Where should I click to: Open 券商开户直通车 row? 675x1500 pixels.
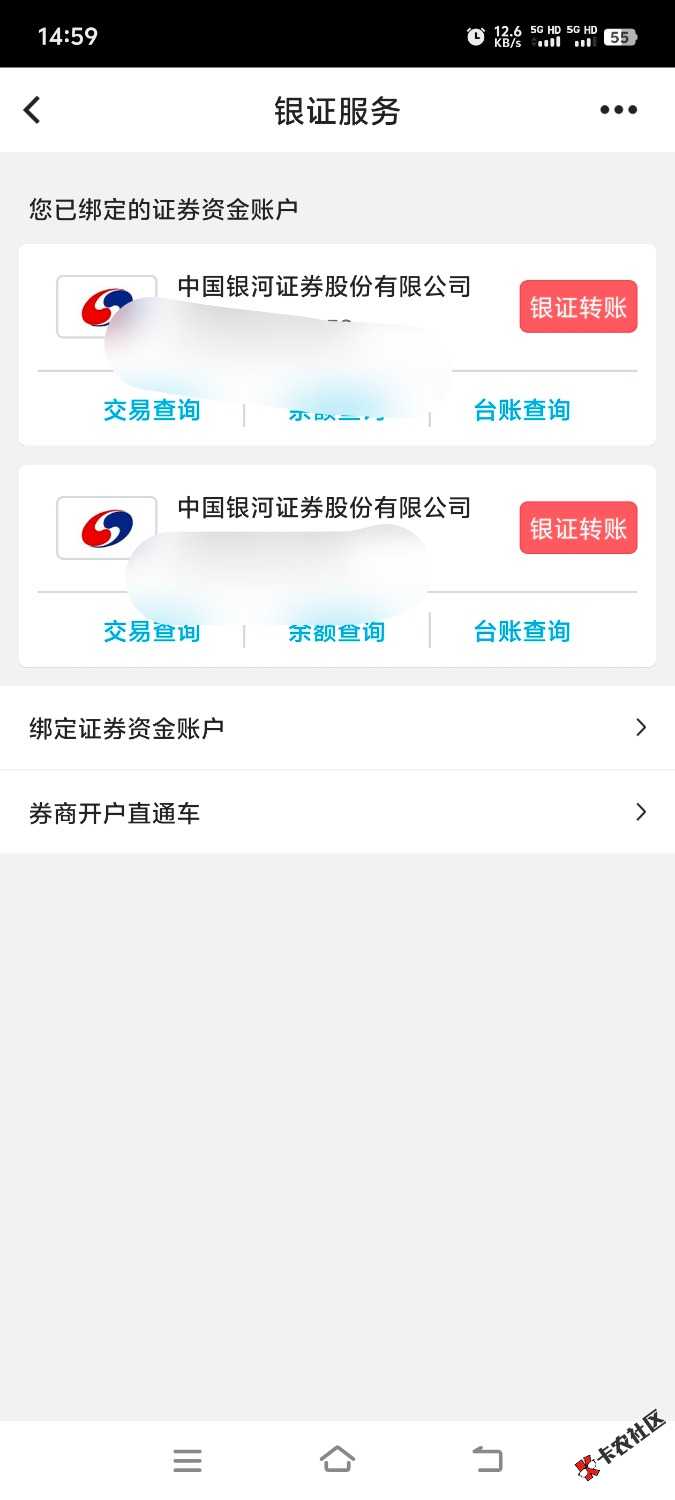pyautogui.click(x=337, y=813)
